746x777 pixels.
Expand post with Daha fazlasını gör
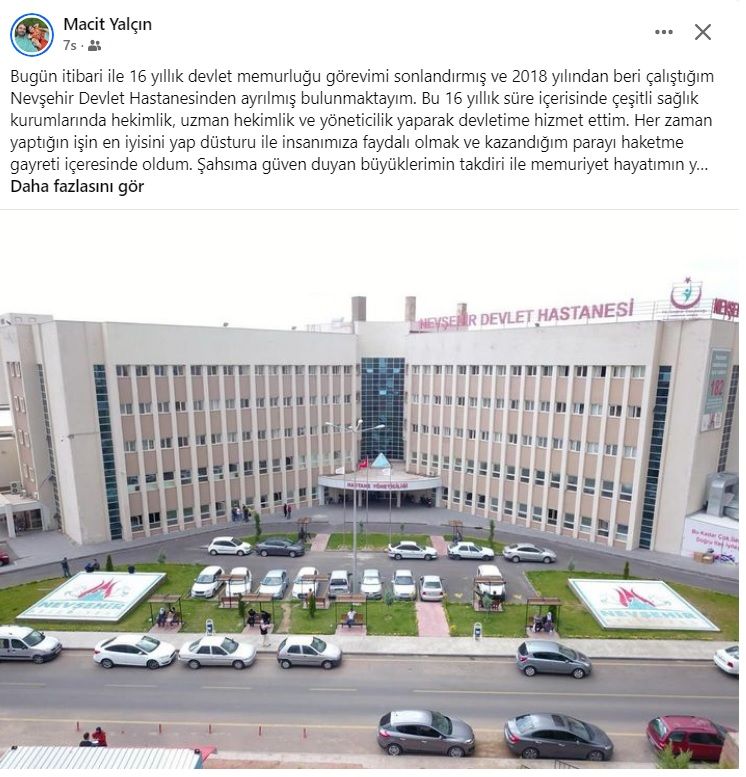pos(77,186)
